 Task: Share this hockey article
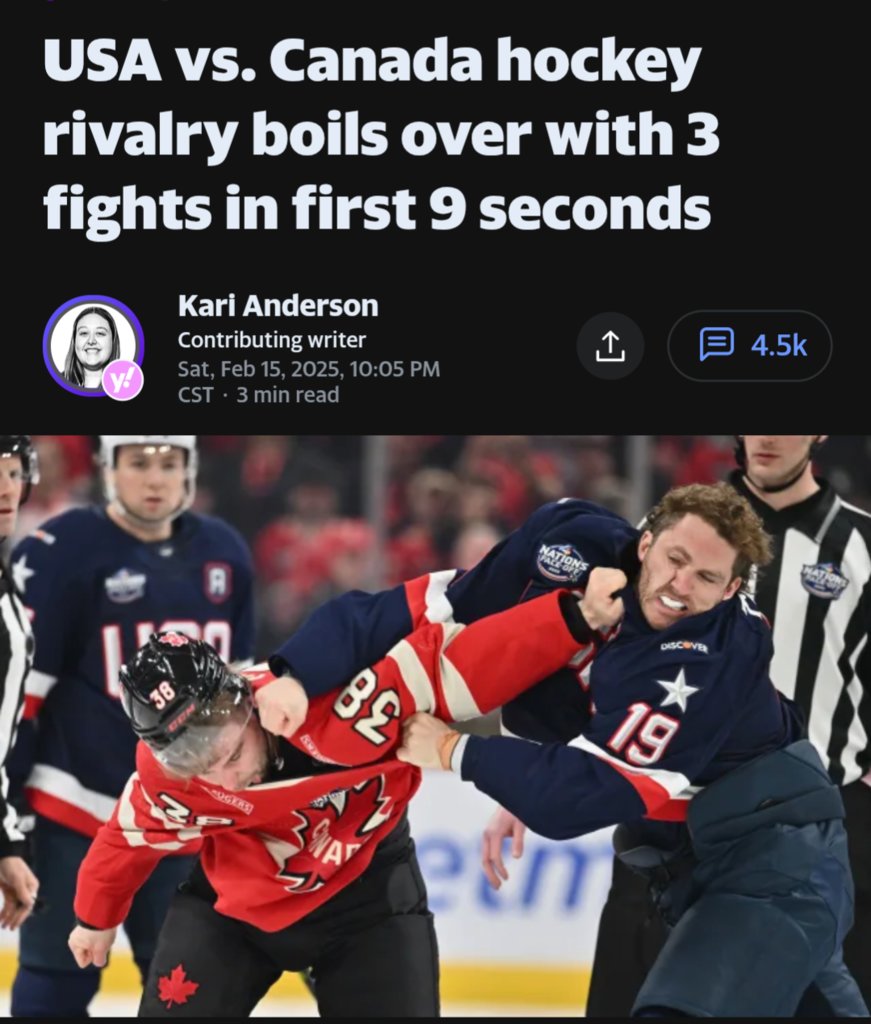[x=610, y=346]
